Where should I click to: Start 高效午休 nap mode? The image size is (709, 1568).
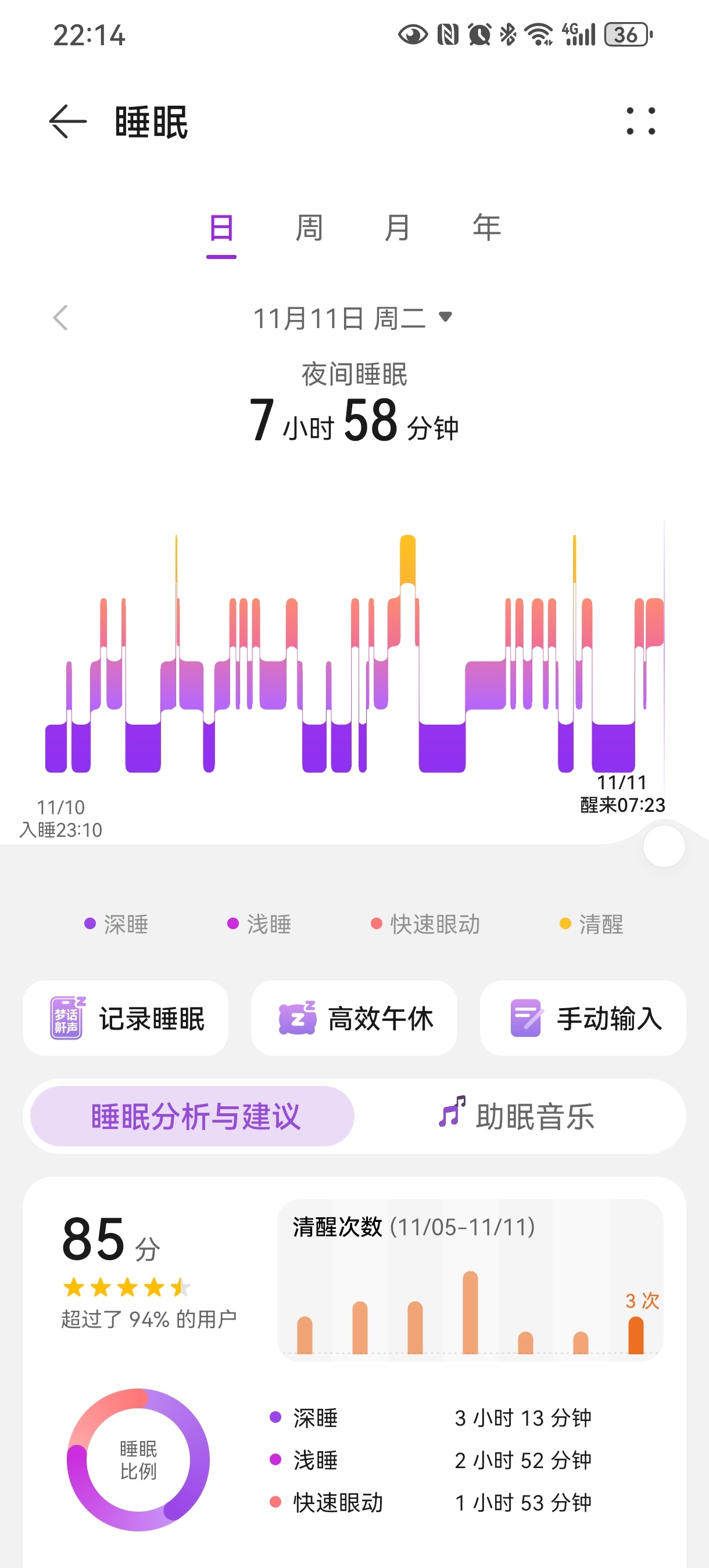354,1017
